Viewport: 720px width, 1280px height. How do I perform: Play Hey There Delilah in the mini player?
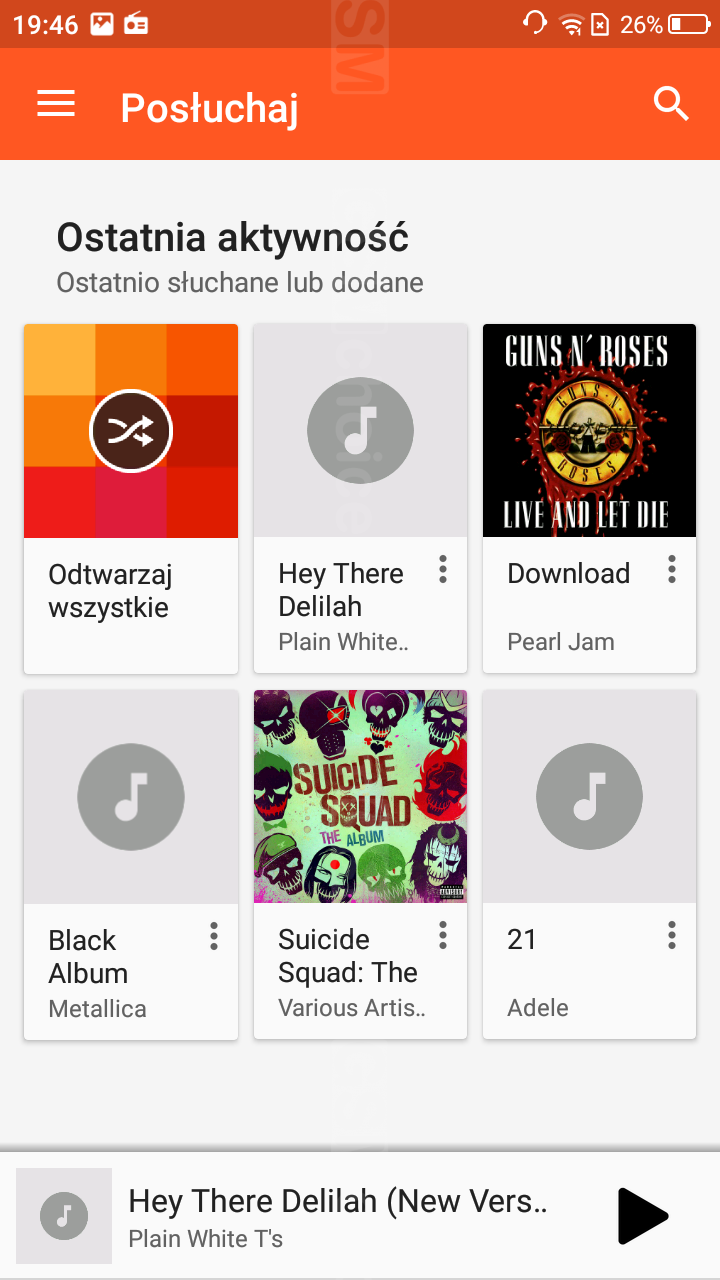coord(642,1216)
